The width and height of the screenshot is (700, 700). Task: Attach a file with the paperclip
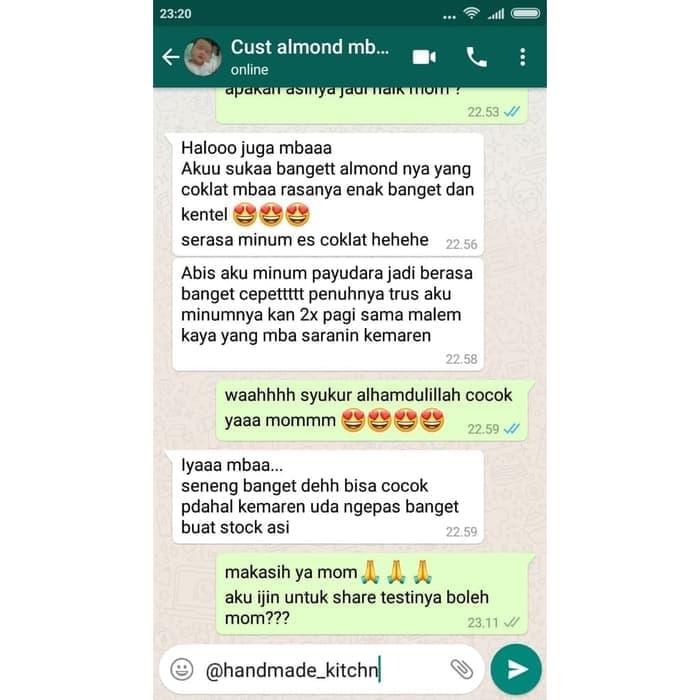tap(461, 668)
